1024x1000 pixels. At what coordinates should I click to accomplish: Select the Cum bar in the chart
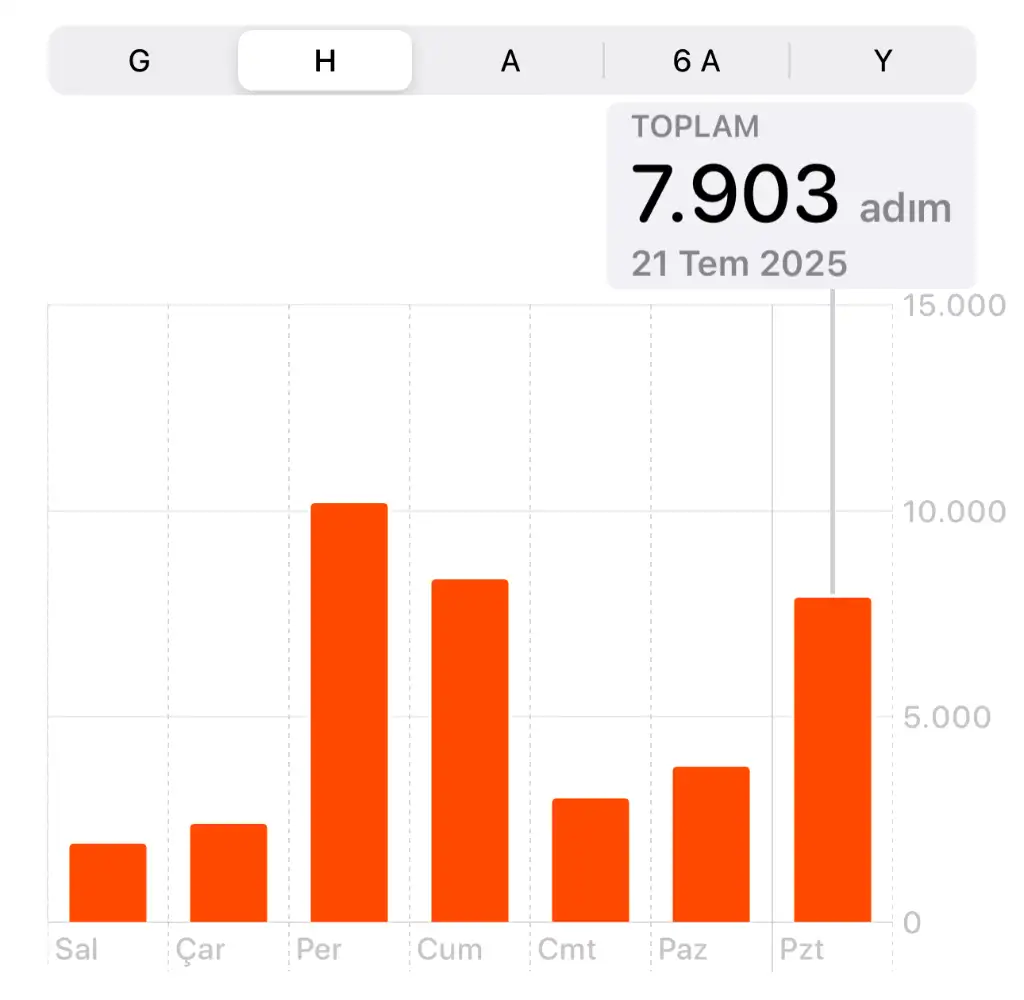click(x=470, y=750)
